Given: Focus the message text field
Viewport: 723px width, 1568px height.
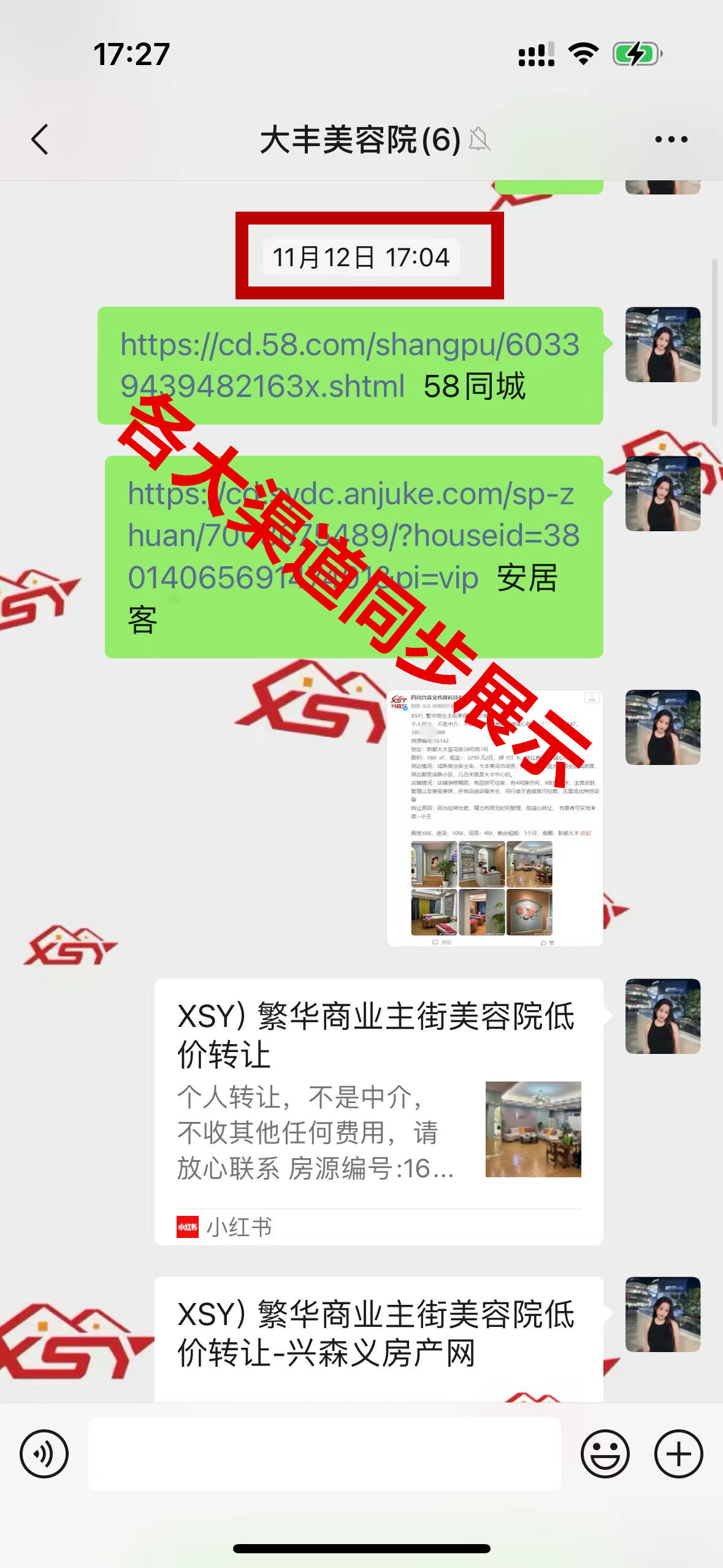Looking at the screenshot, I should (x=324, y=1454).
